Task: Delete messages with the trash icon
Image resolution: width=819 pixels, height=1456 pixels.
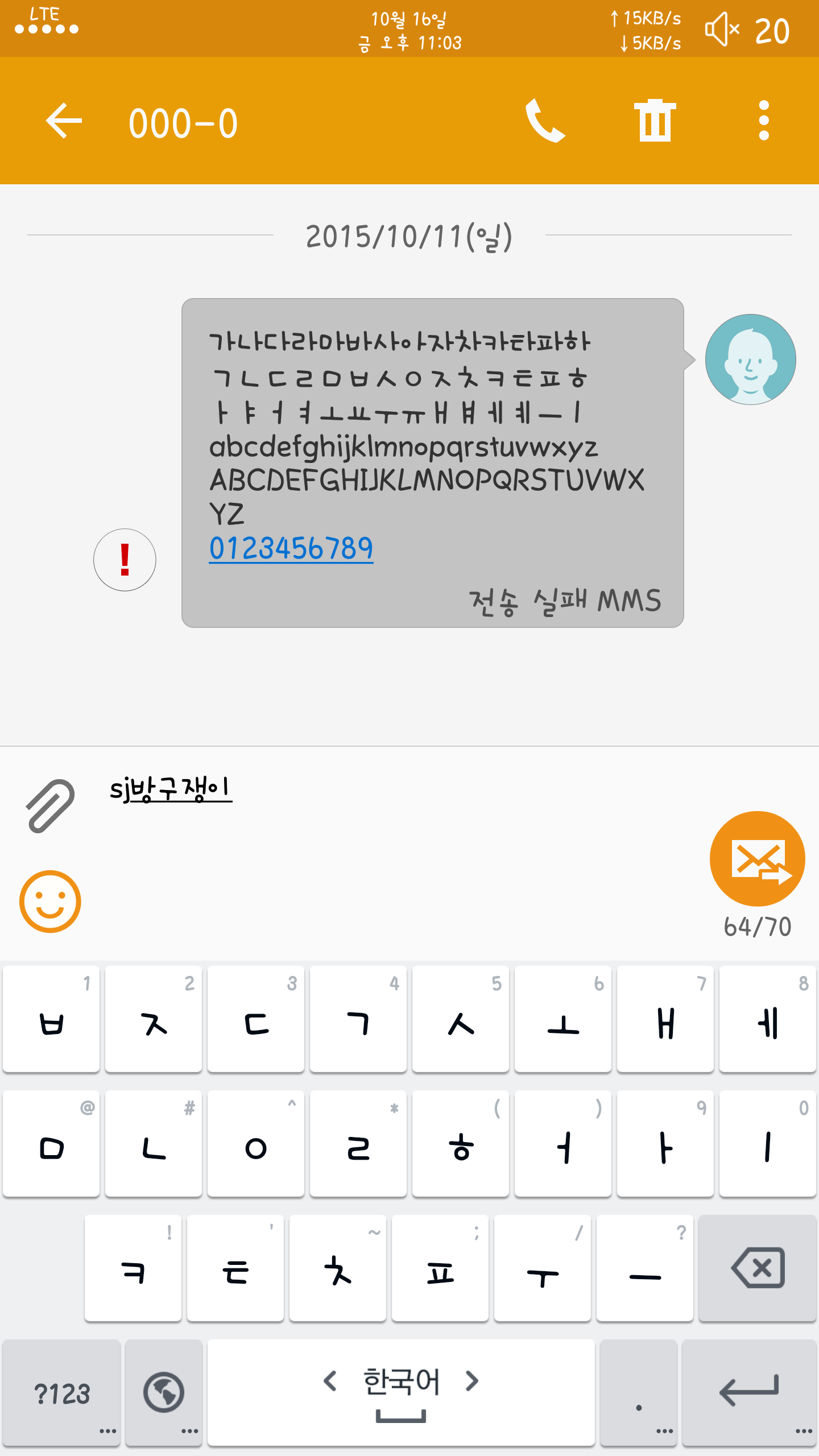Action: coord(655,121)
